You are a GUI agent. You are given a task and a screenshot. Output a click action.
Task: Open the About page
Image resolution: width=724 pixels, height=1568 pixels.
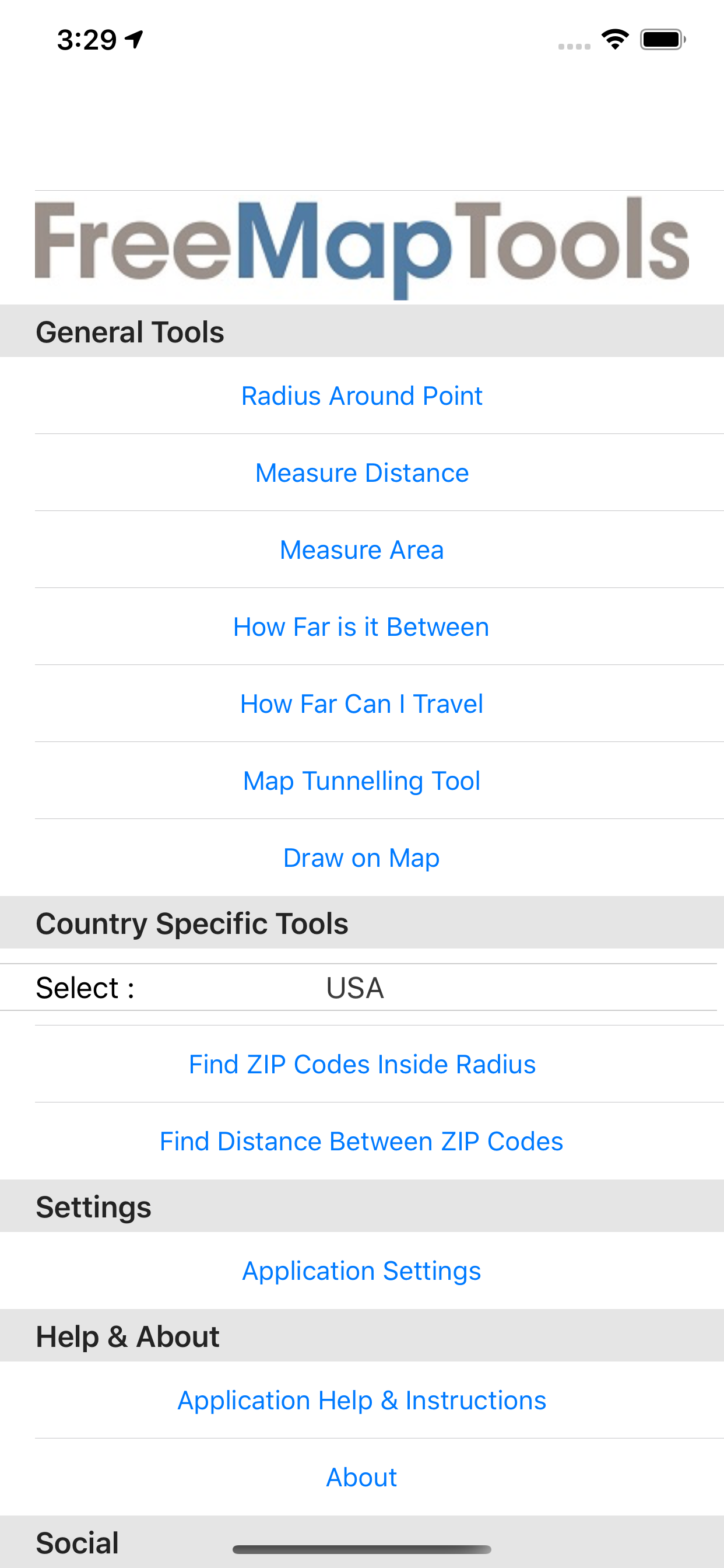(361, 1476)
